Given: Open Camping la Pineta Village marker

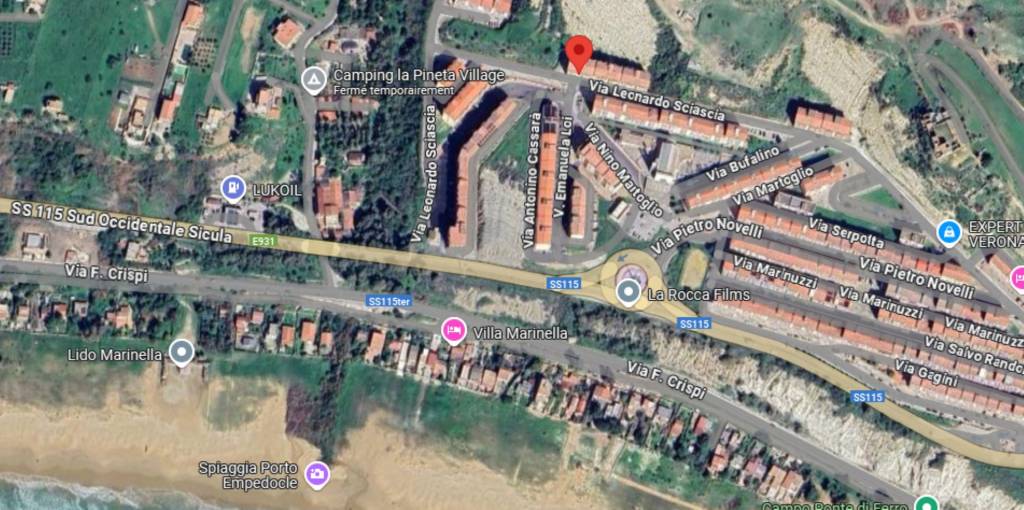Looking at the screenshot, I should point(314,79).
